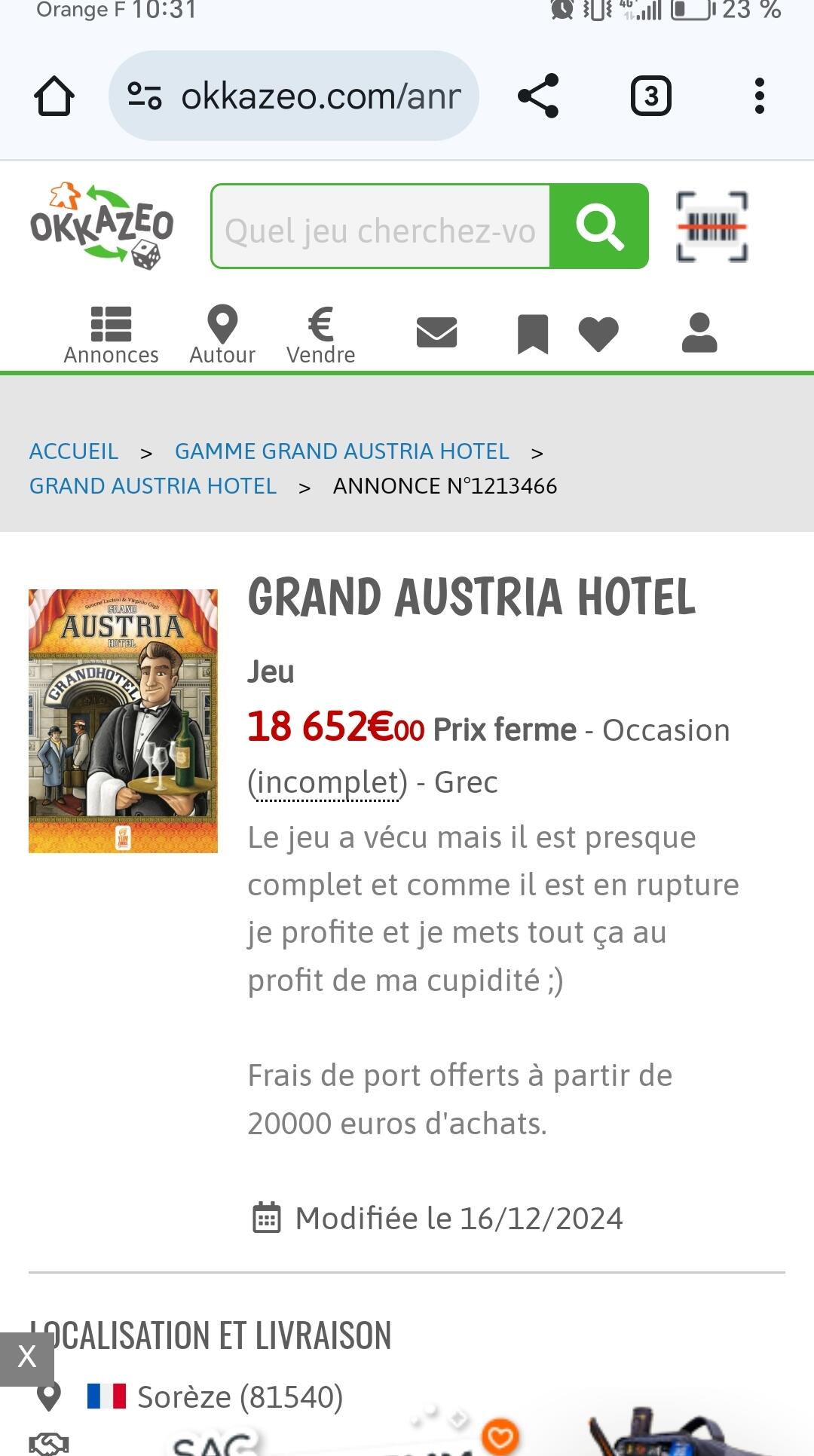
Task: Open the Annonces section
Action: (111, 335)
